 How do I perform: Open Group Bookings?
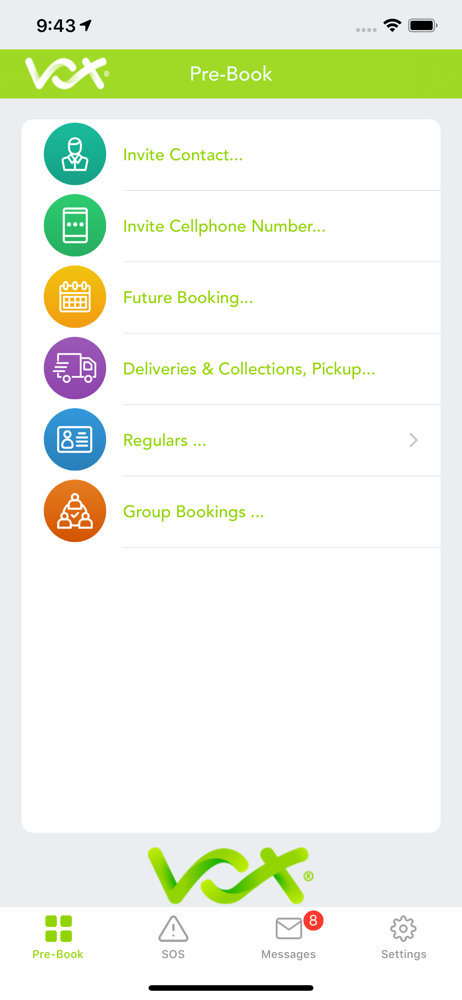coord(231,512)
